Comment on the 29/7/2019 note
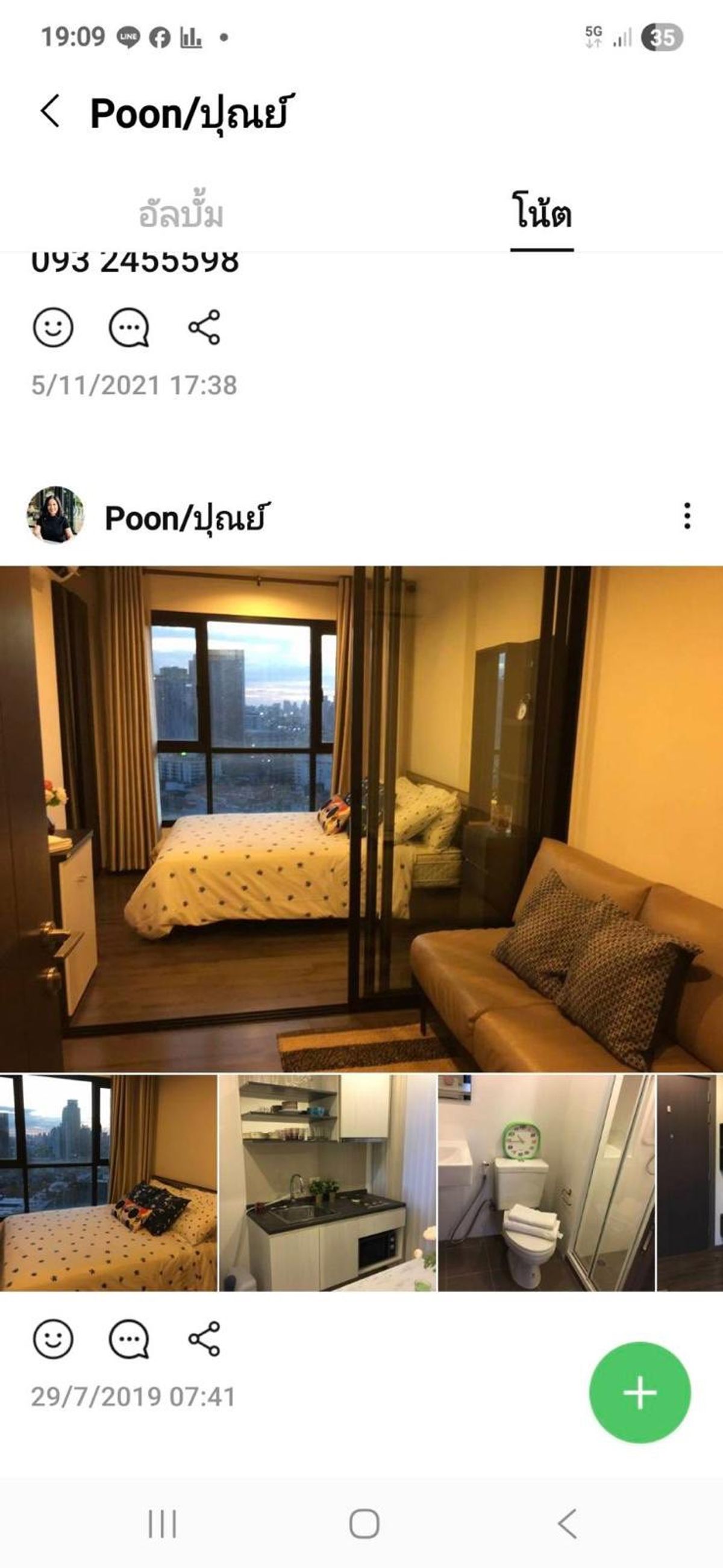Screen dimensions: 723x1568 point(128,1339)
